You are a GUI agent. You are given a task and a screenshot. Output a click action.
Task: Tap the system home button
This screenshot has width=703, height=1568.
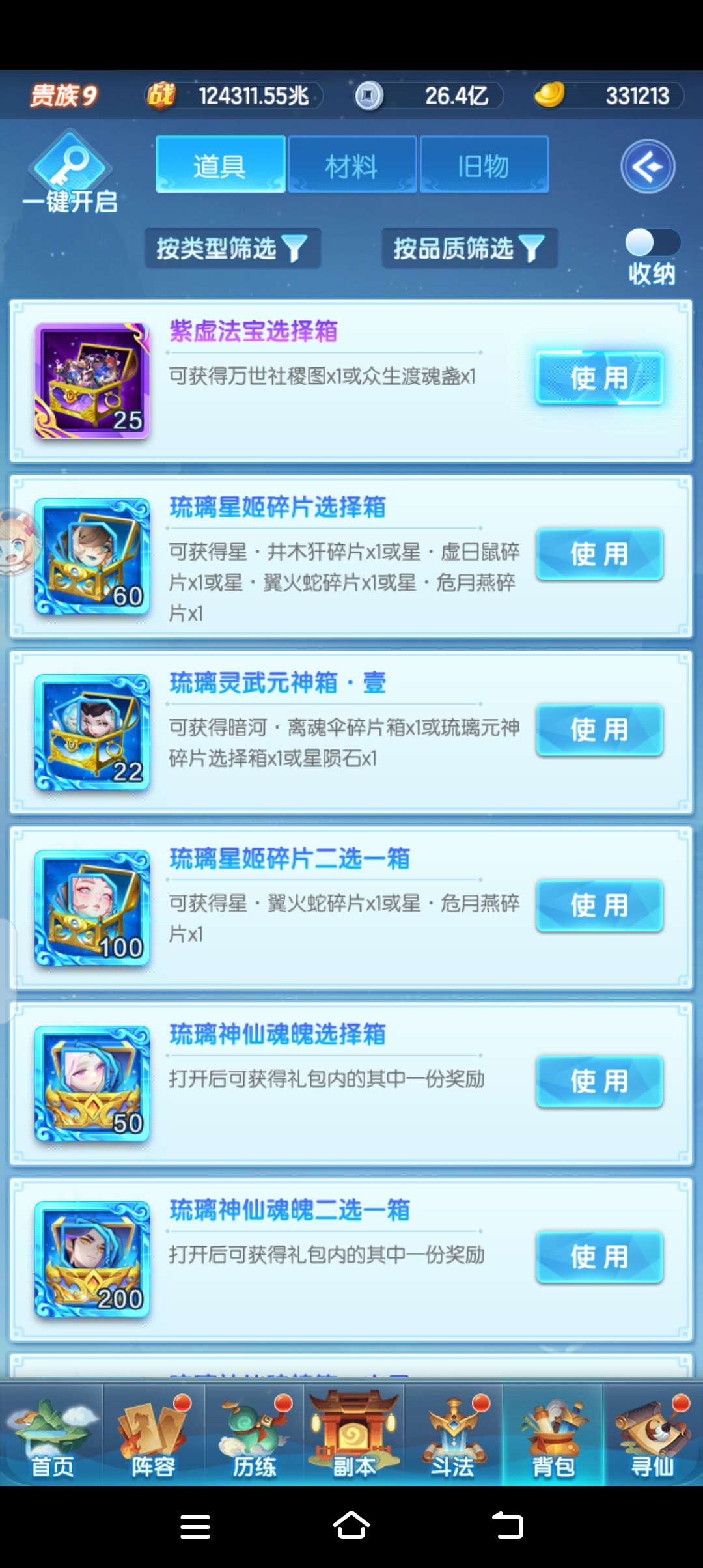coord(351,1526)
